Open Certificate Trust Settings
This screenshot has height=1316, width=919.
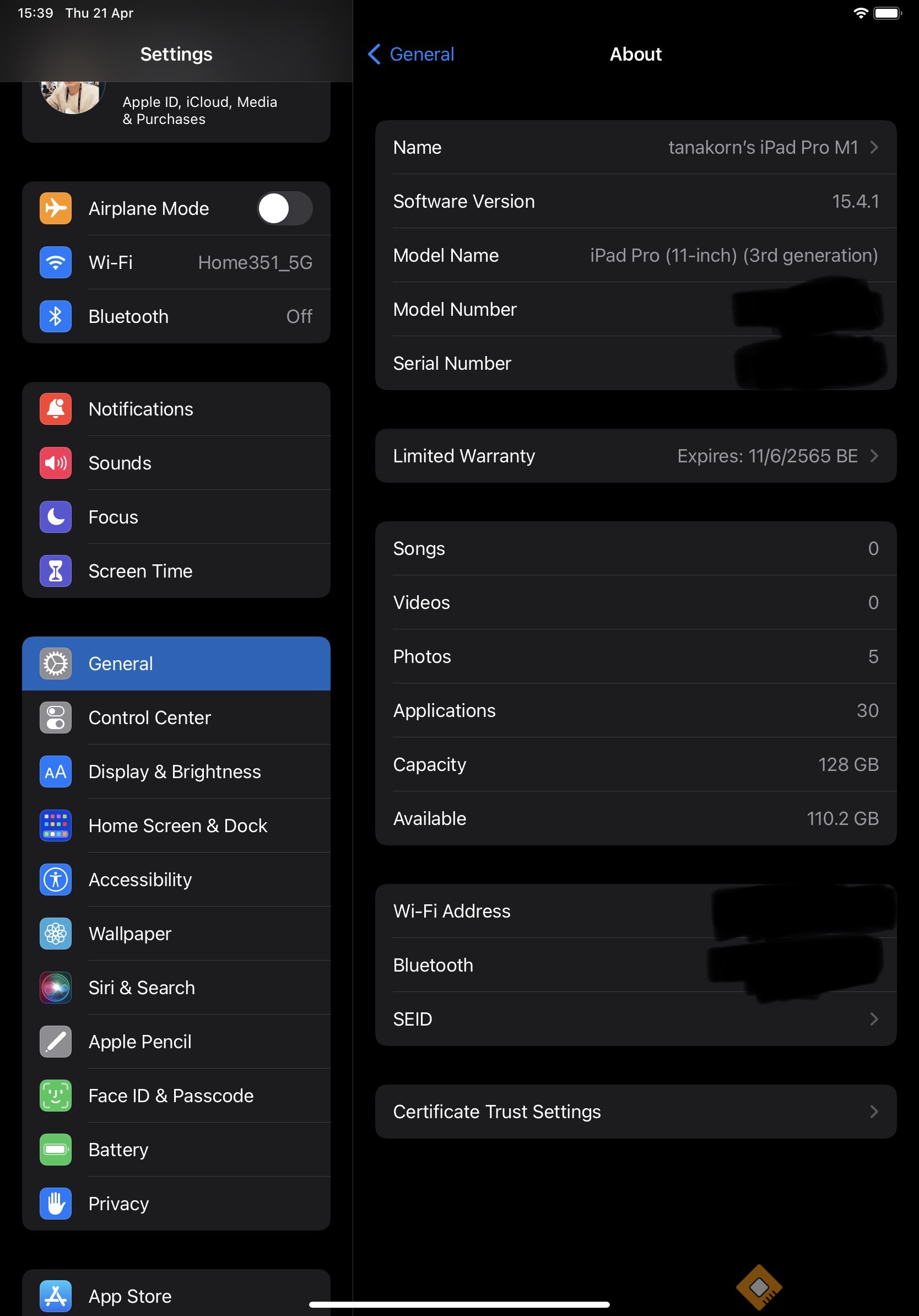tap(635, 1112)
